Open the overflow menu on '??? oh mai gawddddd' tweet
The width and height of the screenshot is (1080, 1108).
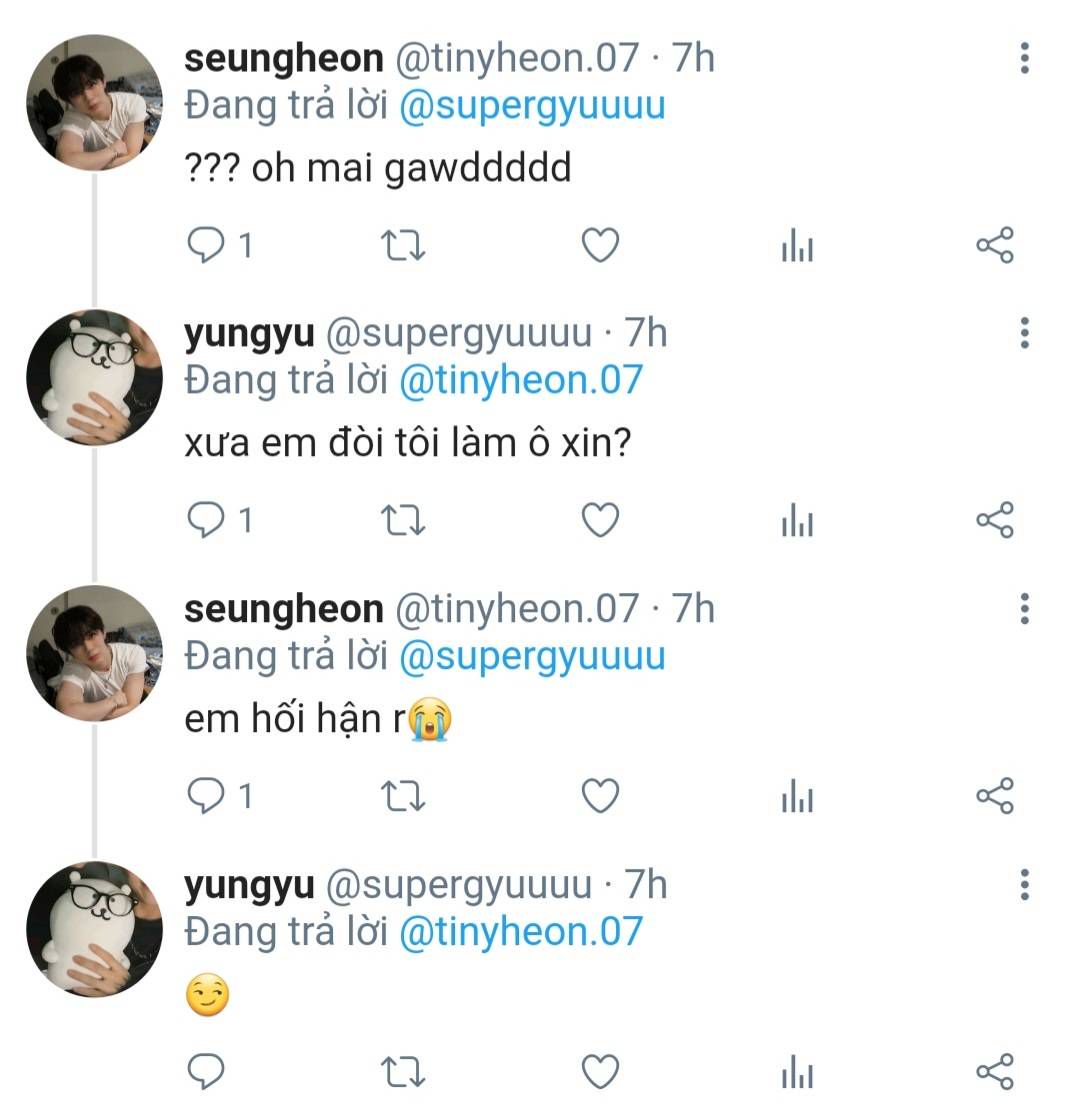click(1024, 58)
